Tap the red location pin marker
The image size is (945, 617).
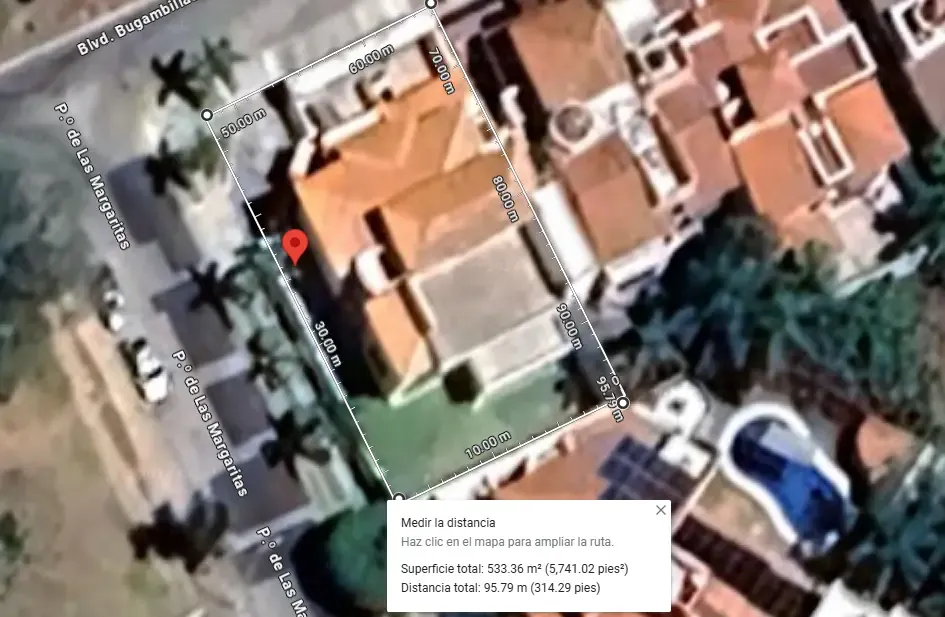point(294,244)
